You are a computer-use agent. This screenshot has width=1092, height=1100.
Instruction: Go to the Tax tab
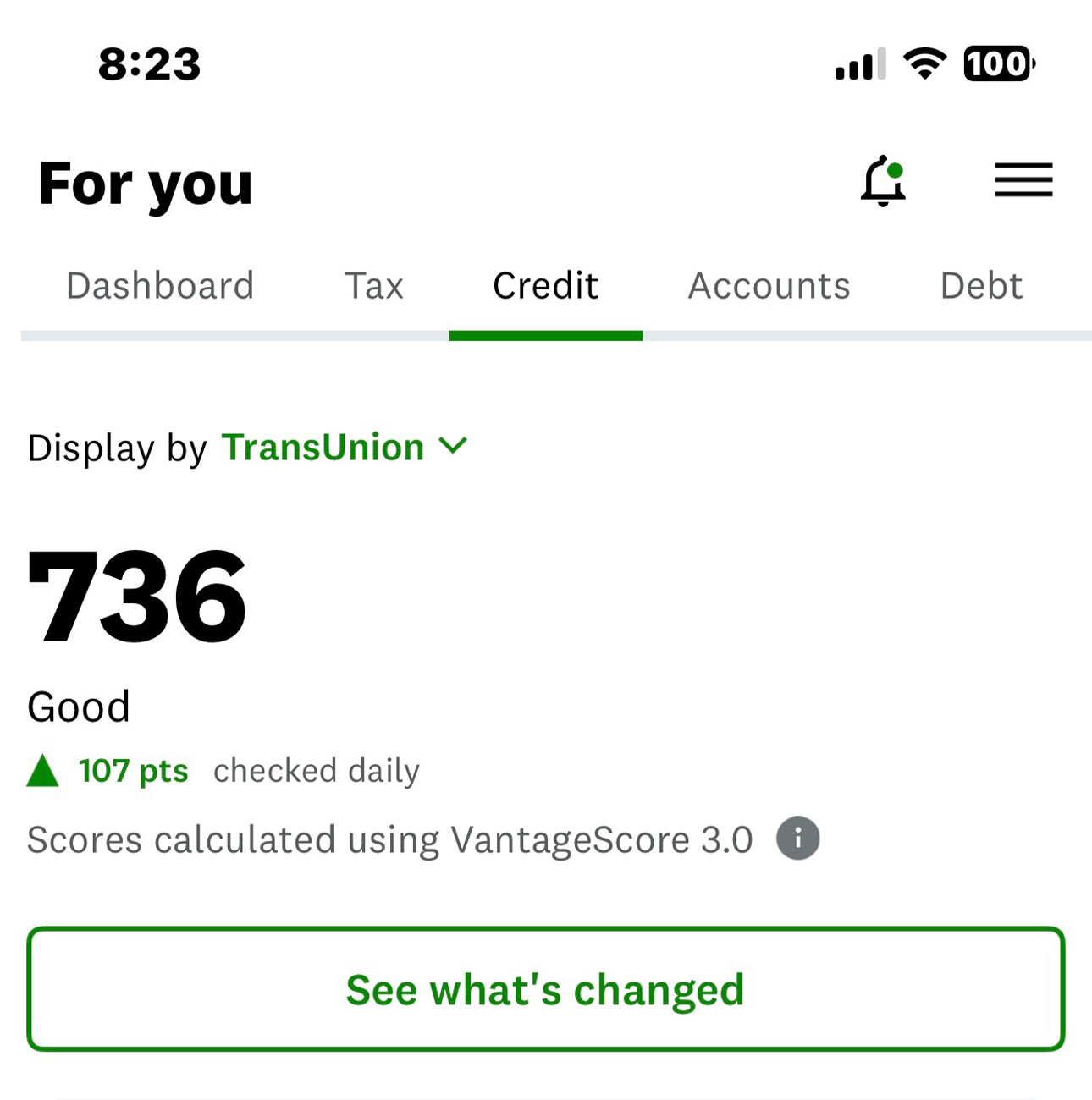[373, 286]
